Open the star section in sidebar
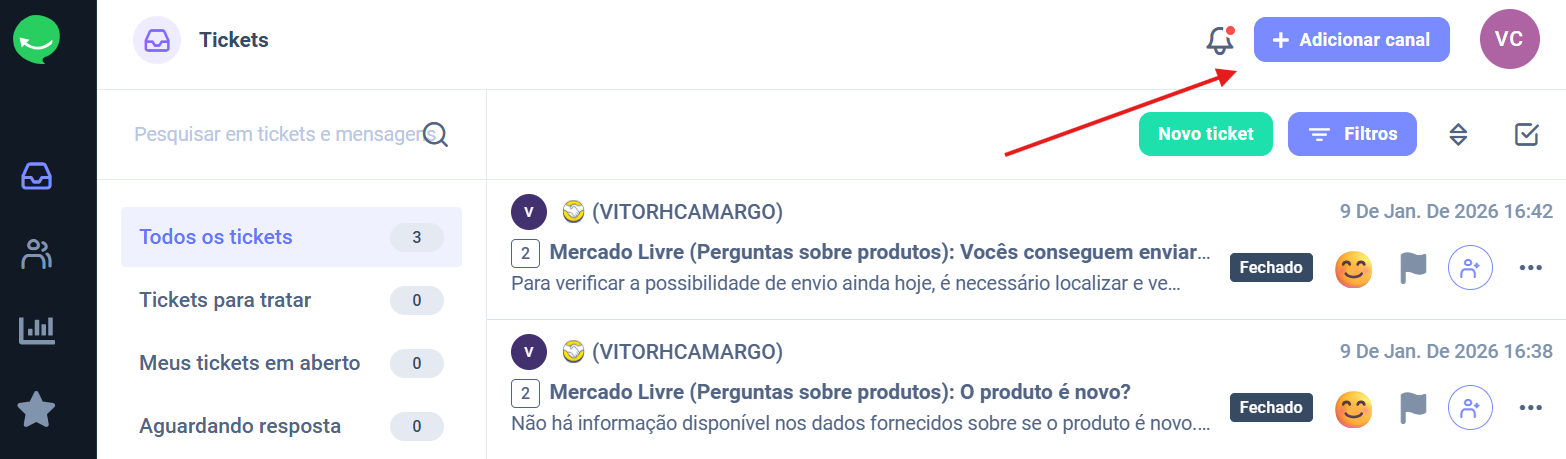The image size is (1566, 459). pyautogui.click(x=37, y=410)
